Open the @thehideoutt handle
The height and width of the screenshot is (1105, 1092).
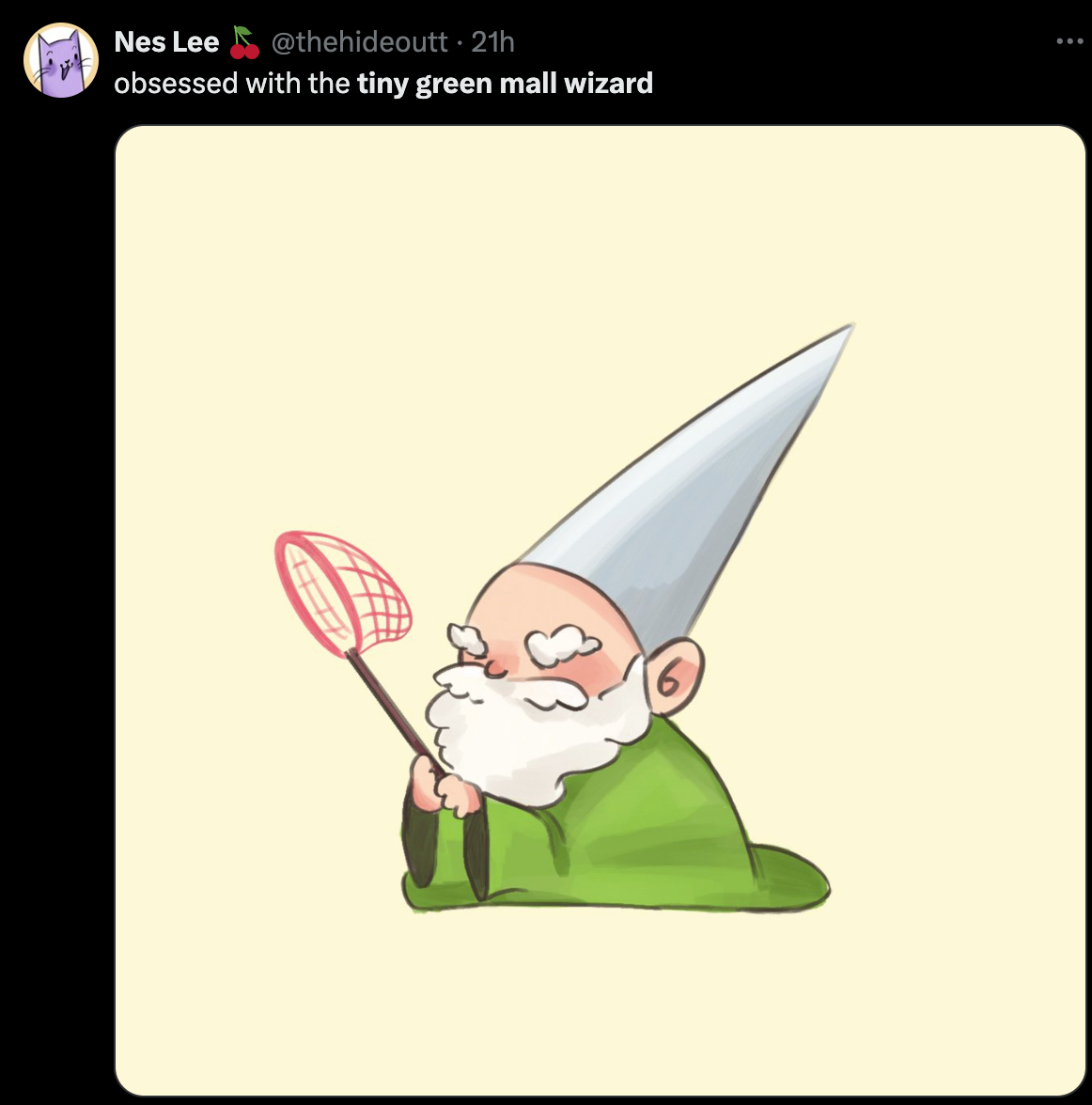click(x=359, y=41)
